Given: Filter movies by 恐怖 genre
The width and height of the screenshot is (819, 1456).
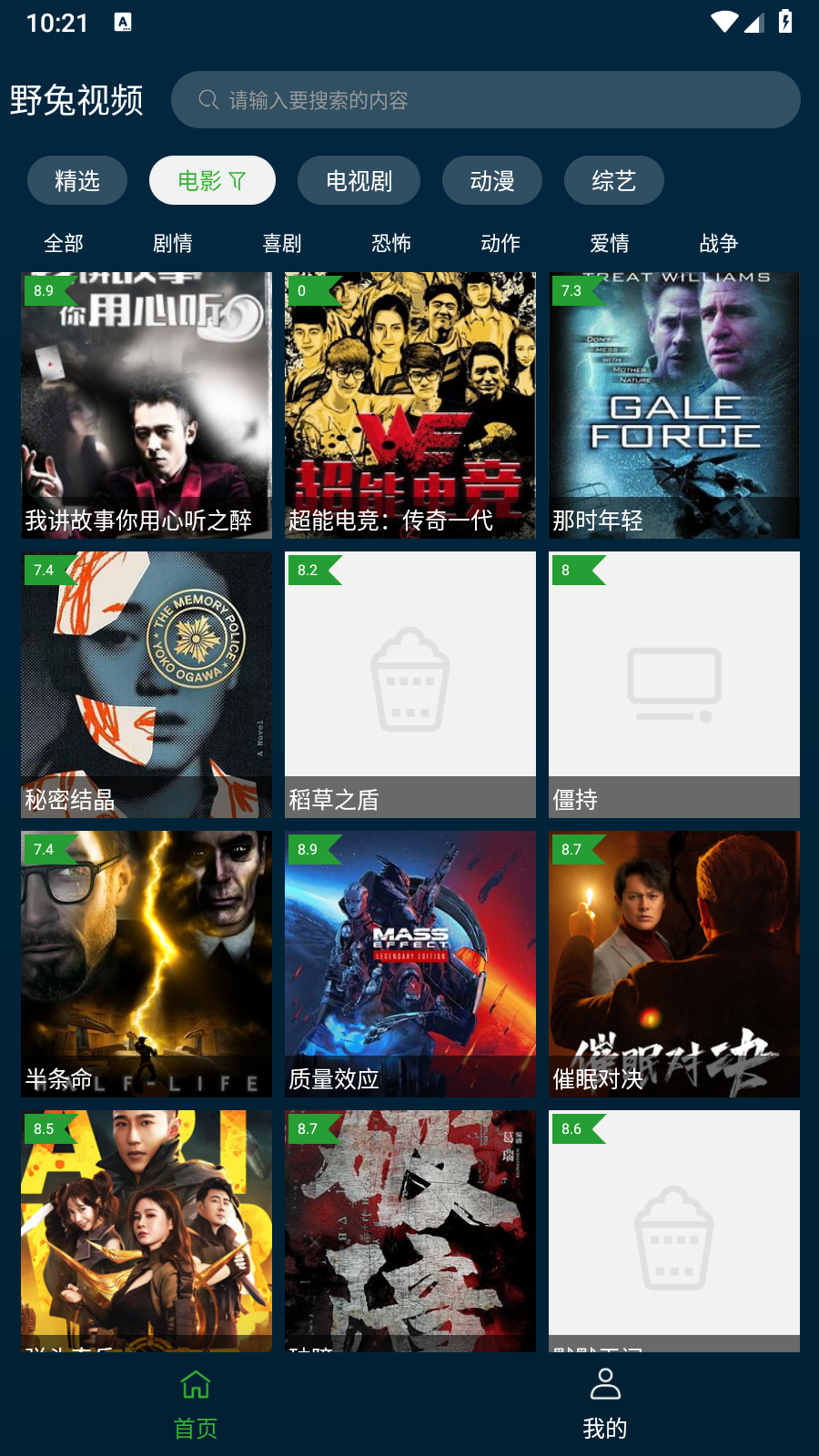Looking at the screenshot, I should point(391,243).
